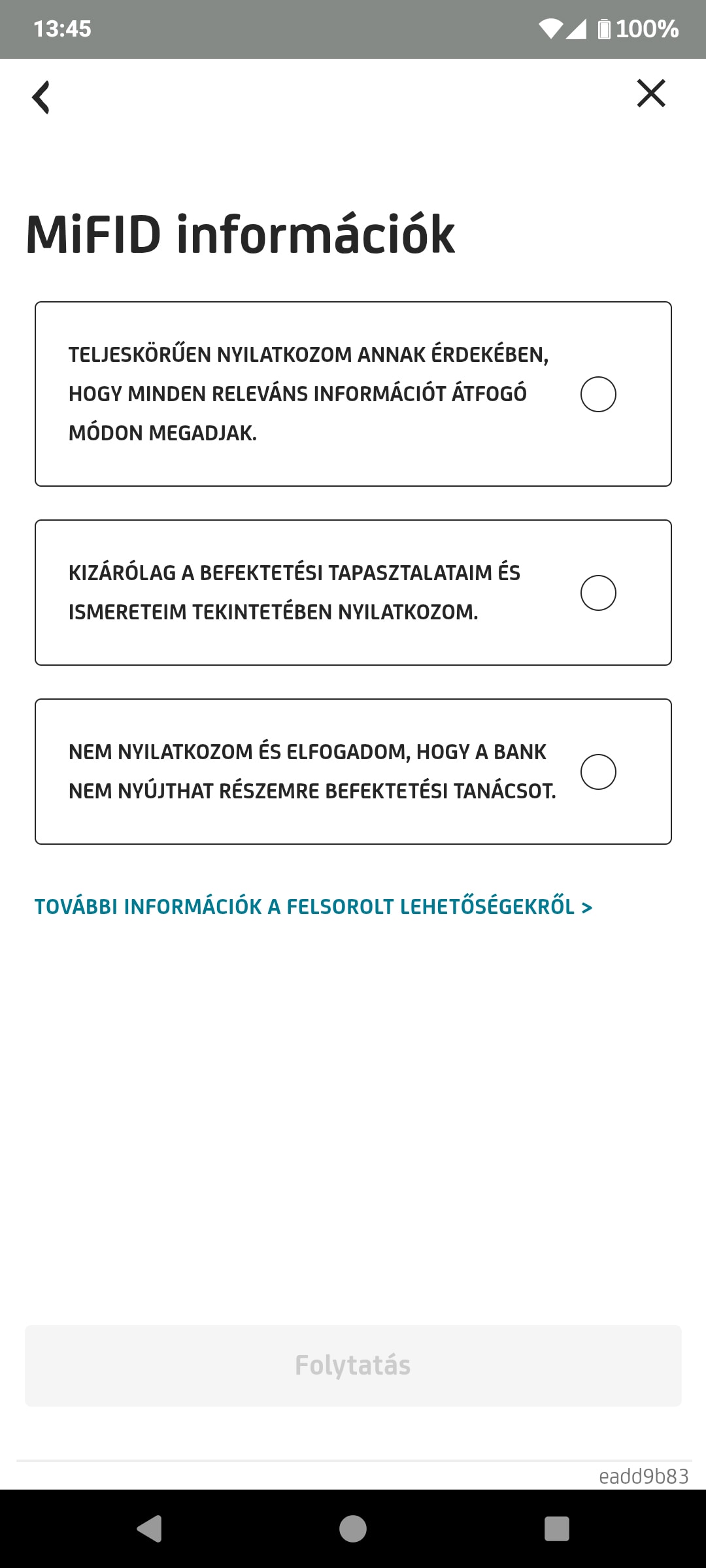Go back using the top-left arrow
706x1568 pixels.
tap(41, 97)
